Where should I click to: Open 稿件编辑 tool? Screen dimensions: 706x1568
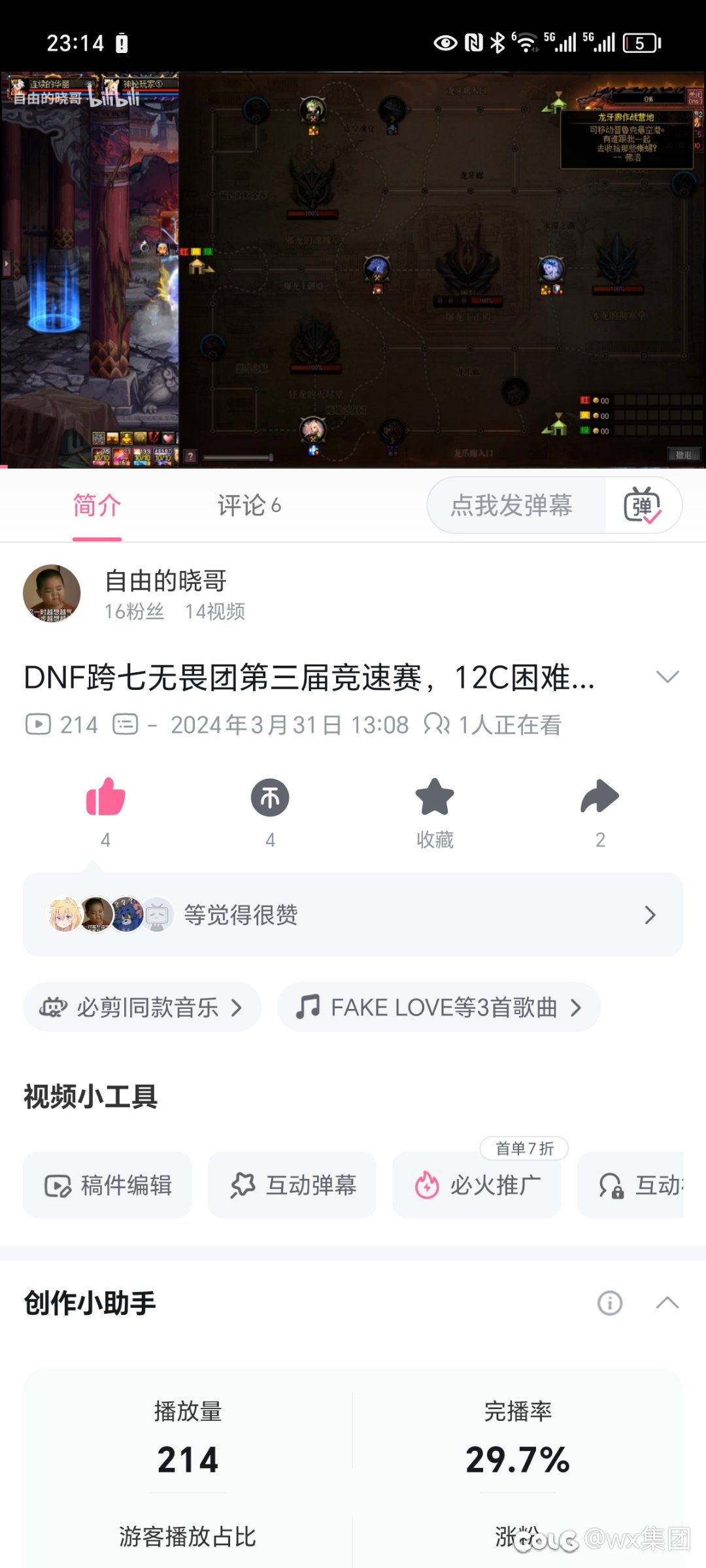pyautogui.click(x=108, y=1185)
